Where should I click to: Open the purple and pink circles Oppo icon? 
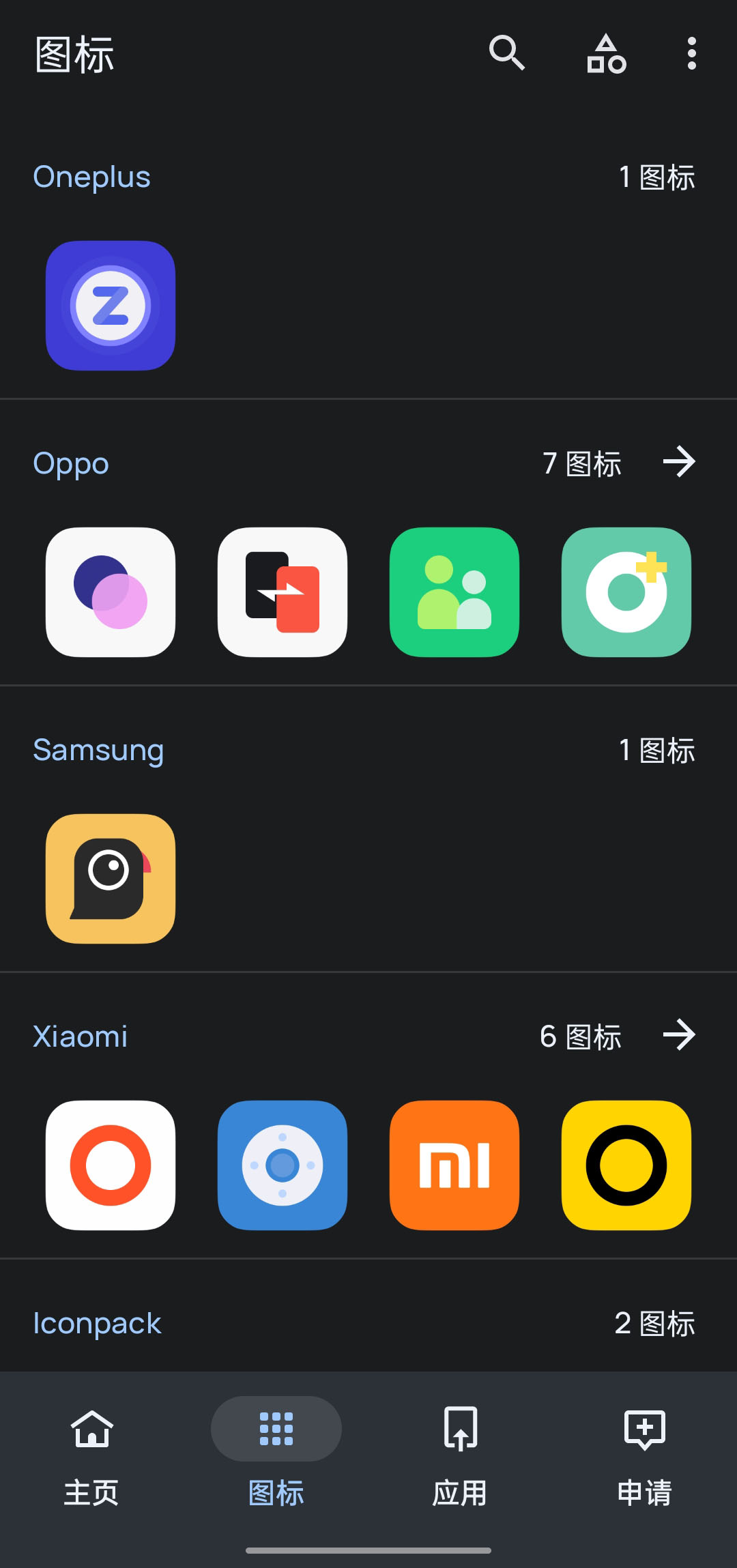(110, 592)
